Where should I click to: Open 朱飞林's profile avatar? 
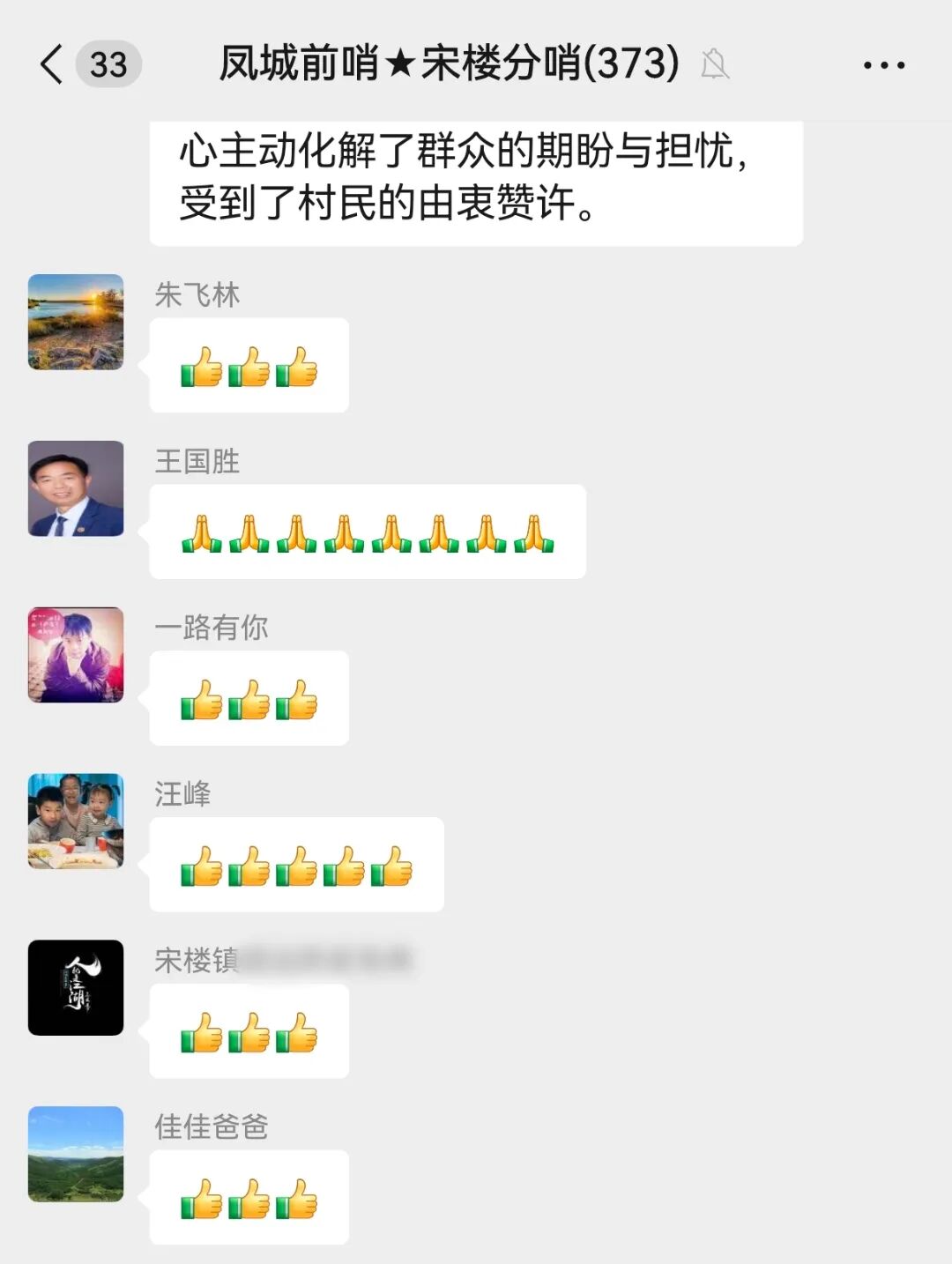click(x=76, y=322)
